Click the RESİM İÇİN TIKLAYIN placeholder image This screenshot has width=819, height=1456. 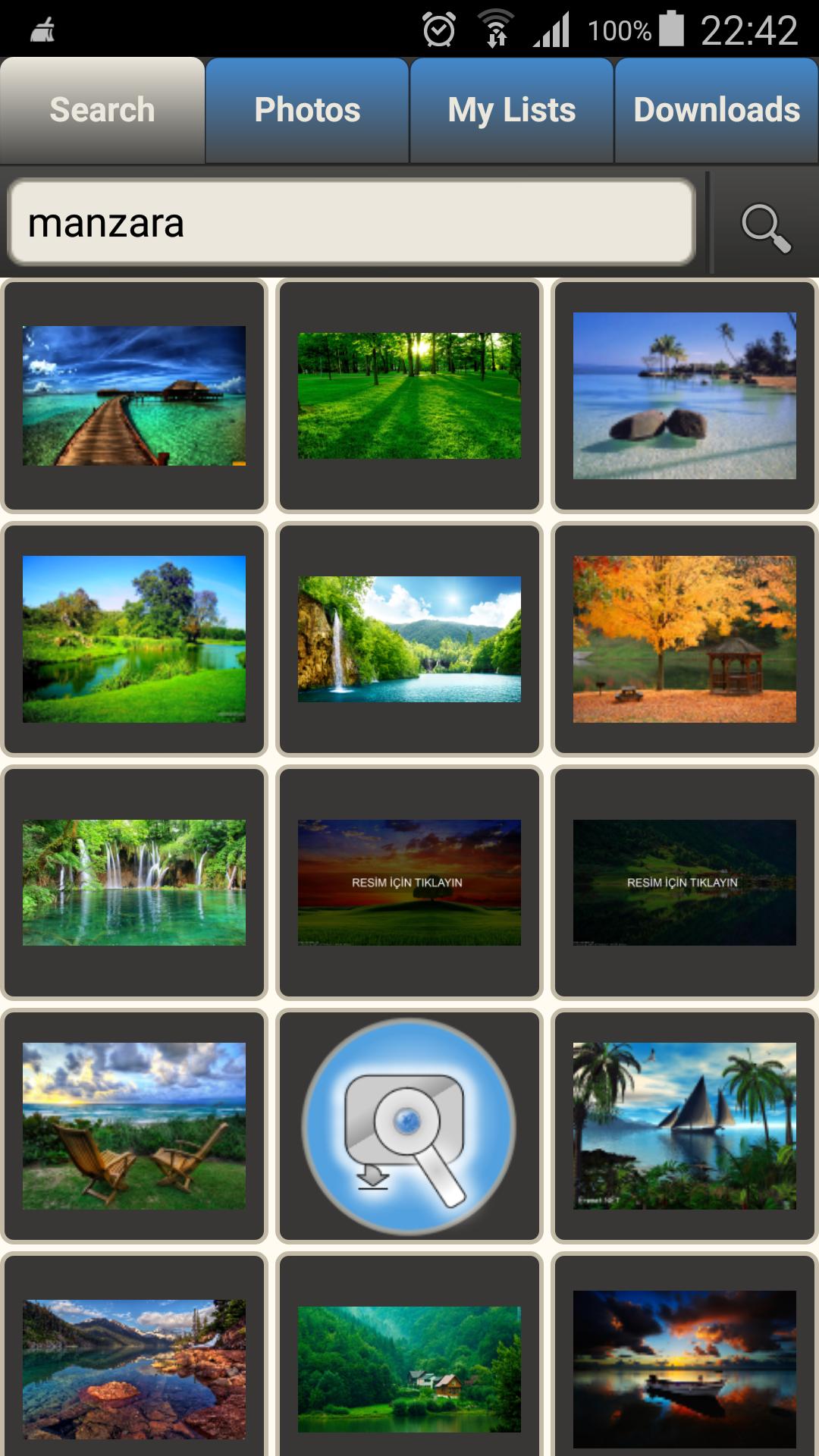[x=409, y=882]
